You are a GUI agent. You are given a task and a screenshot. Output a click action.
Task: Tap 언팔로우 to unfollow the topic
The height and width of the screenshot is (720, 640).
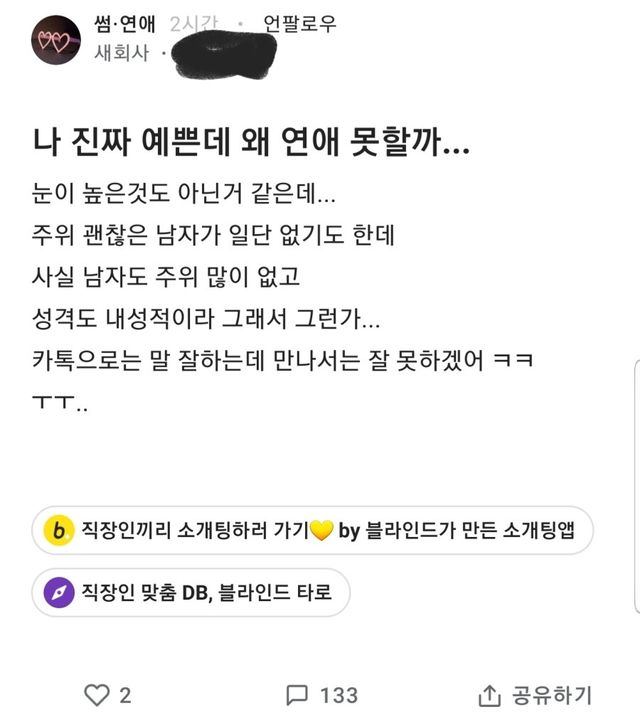[x=301, y=24]
